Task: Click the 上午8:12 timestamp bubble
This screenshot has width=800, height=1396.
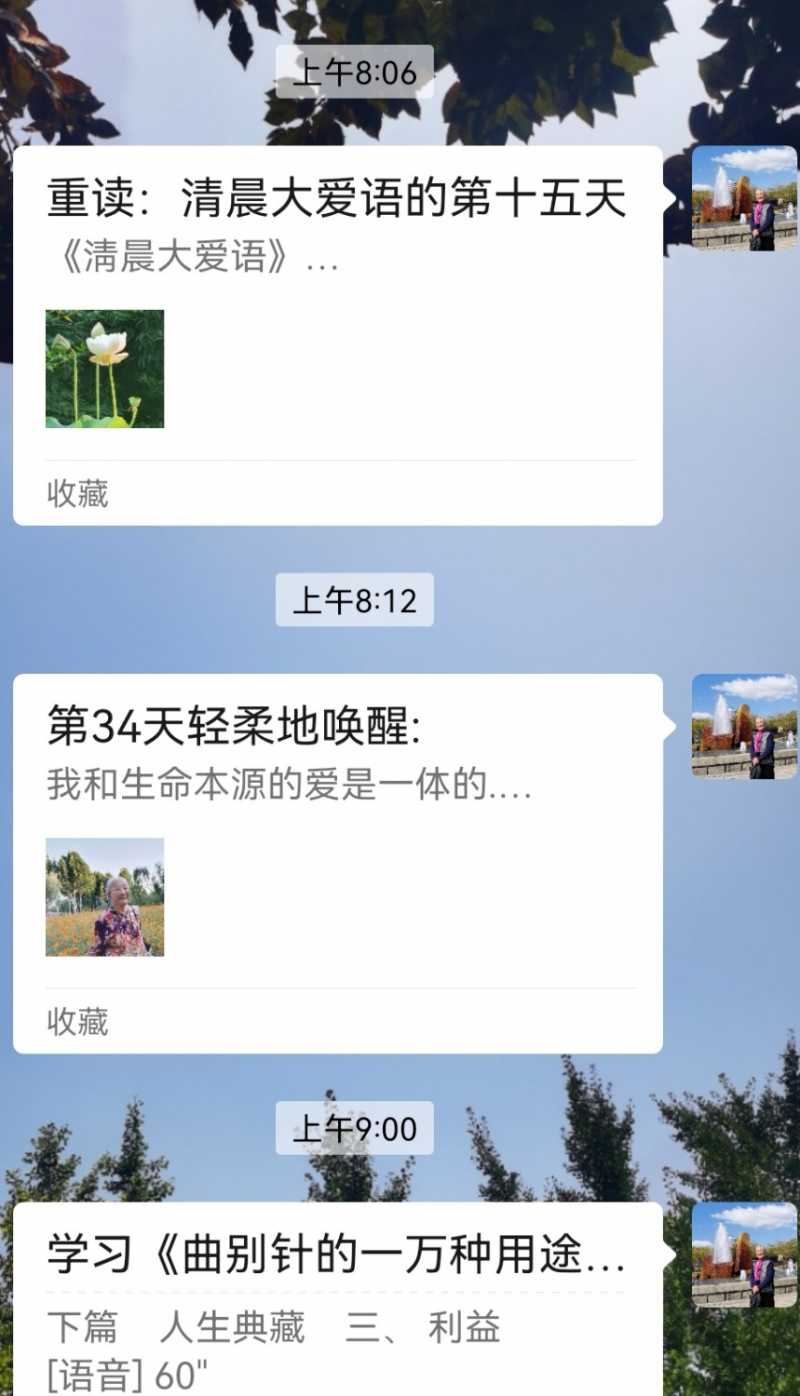Action: (354, 600)
